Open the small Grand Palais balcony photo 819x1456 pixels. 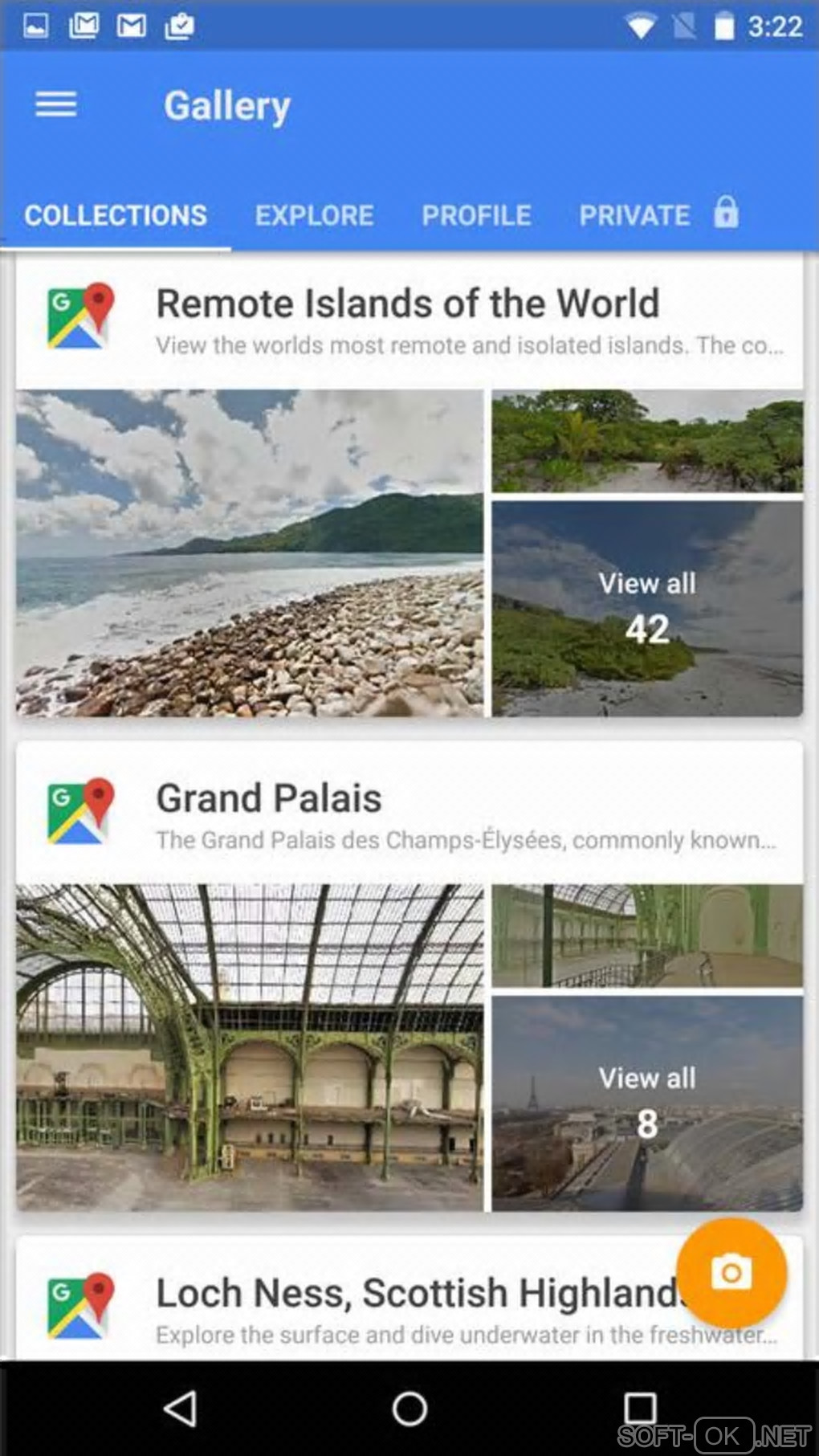pos(646,936)
